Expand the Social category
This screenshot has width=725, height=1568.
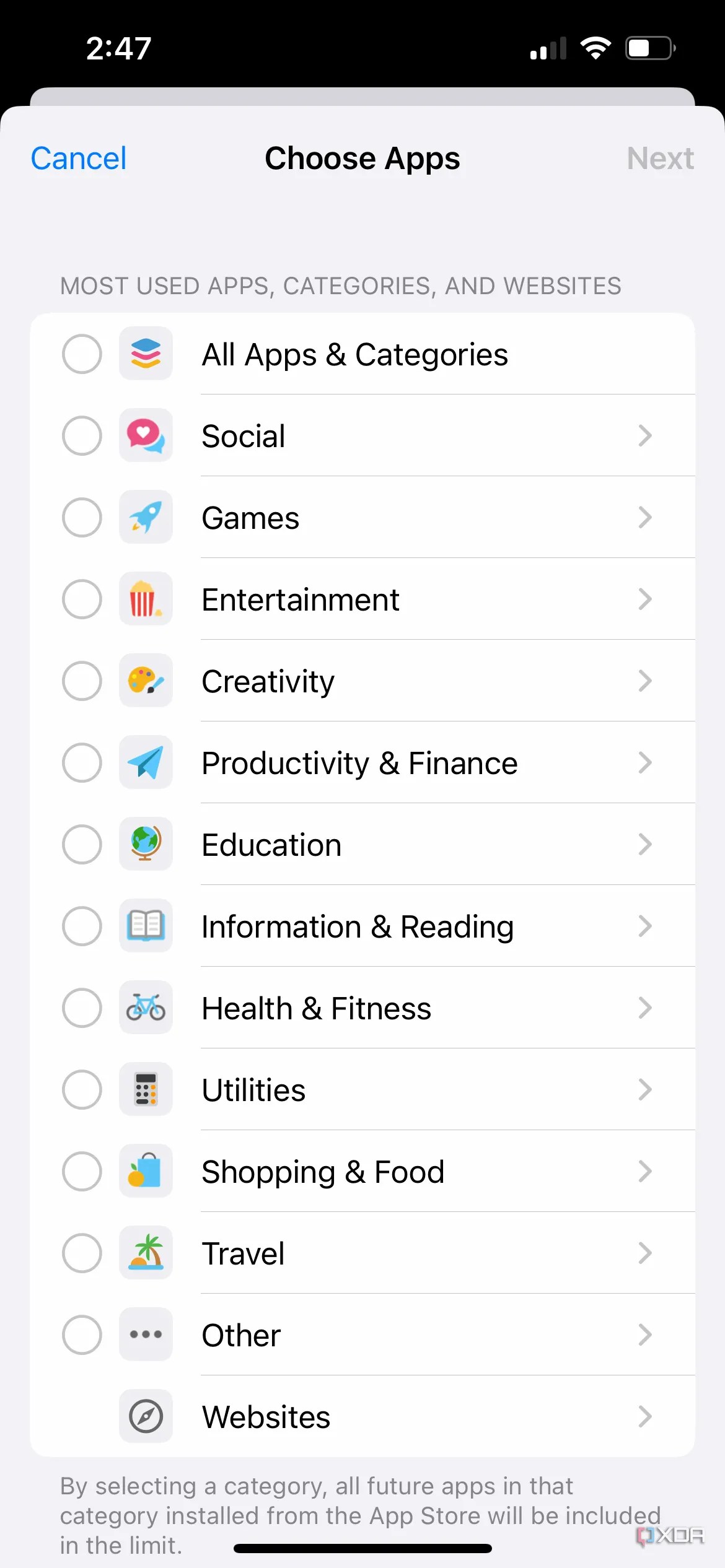tap(645, 436)
